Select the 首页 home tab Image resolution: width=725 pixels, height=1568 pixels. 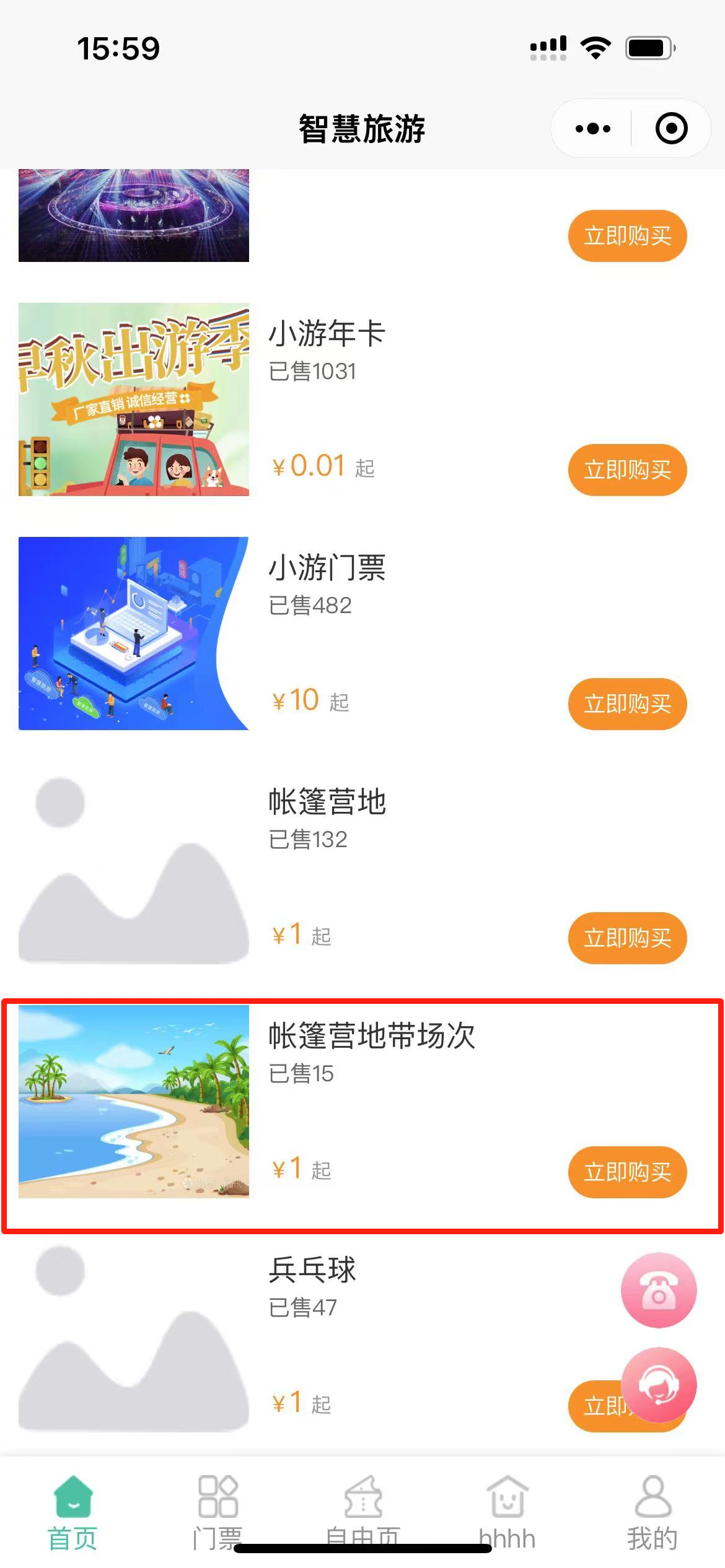pos(73,1512)
